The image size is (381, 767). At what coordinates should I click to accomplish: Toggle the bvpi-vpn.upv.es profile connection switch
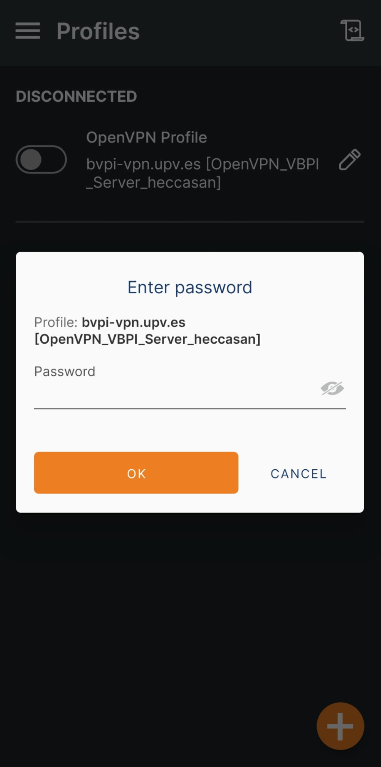(41, 159)
